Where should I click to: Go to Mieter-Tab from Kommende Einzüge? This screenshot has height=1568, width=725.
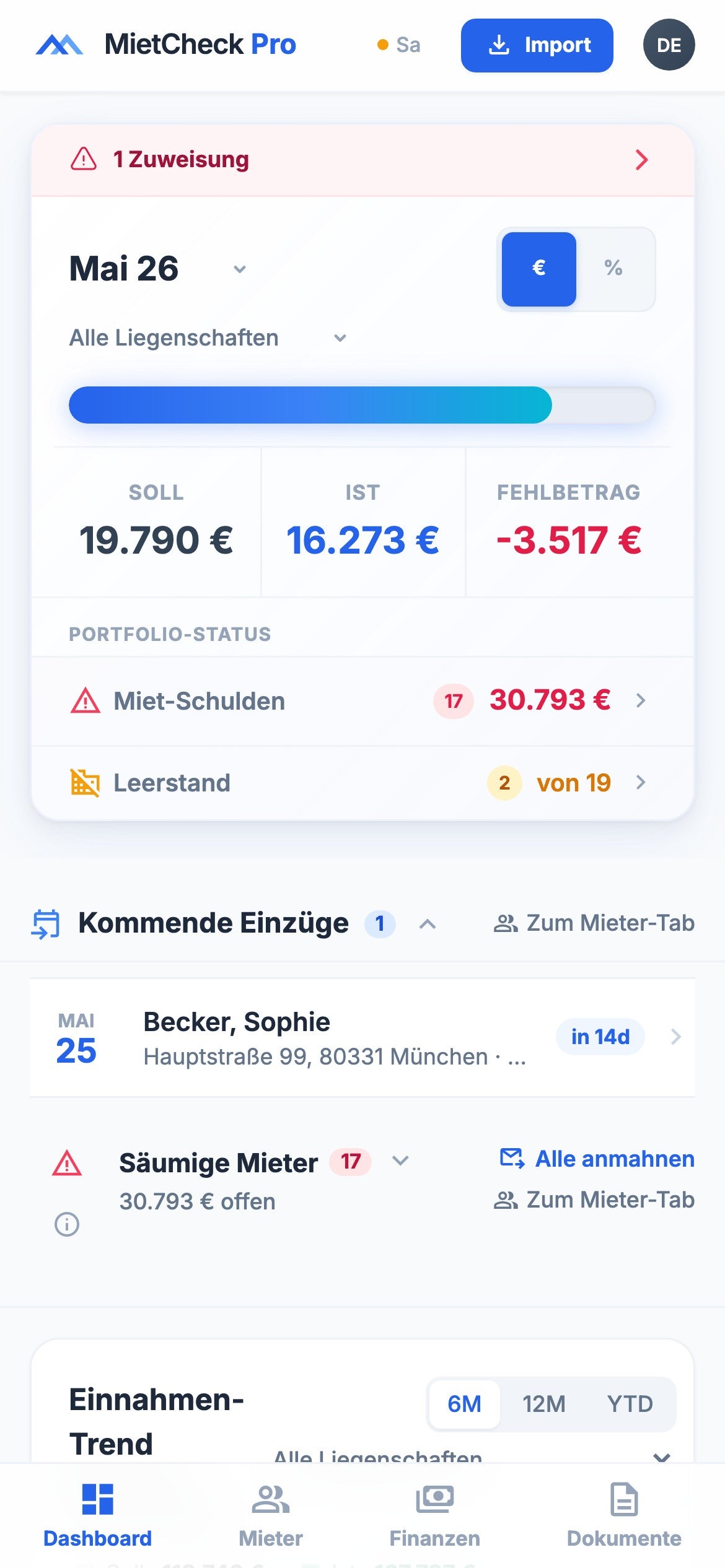pyautogui.click(x=594, y=923)
